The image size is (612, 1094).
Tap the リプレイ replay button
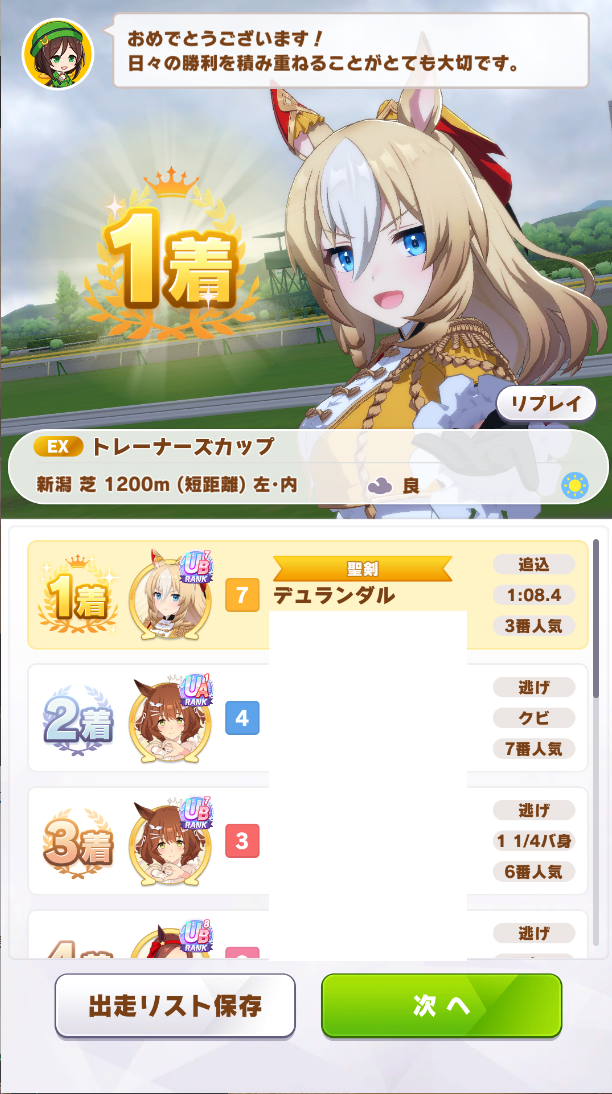click(x=546, y=404)
